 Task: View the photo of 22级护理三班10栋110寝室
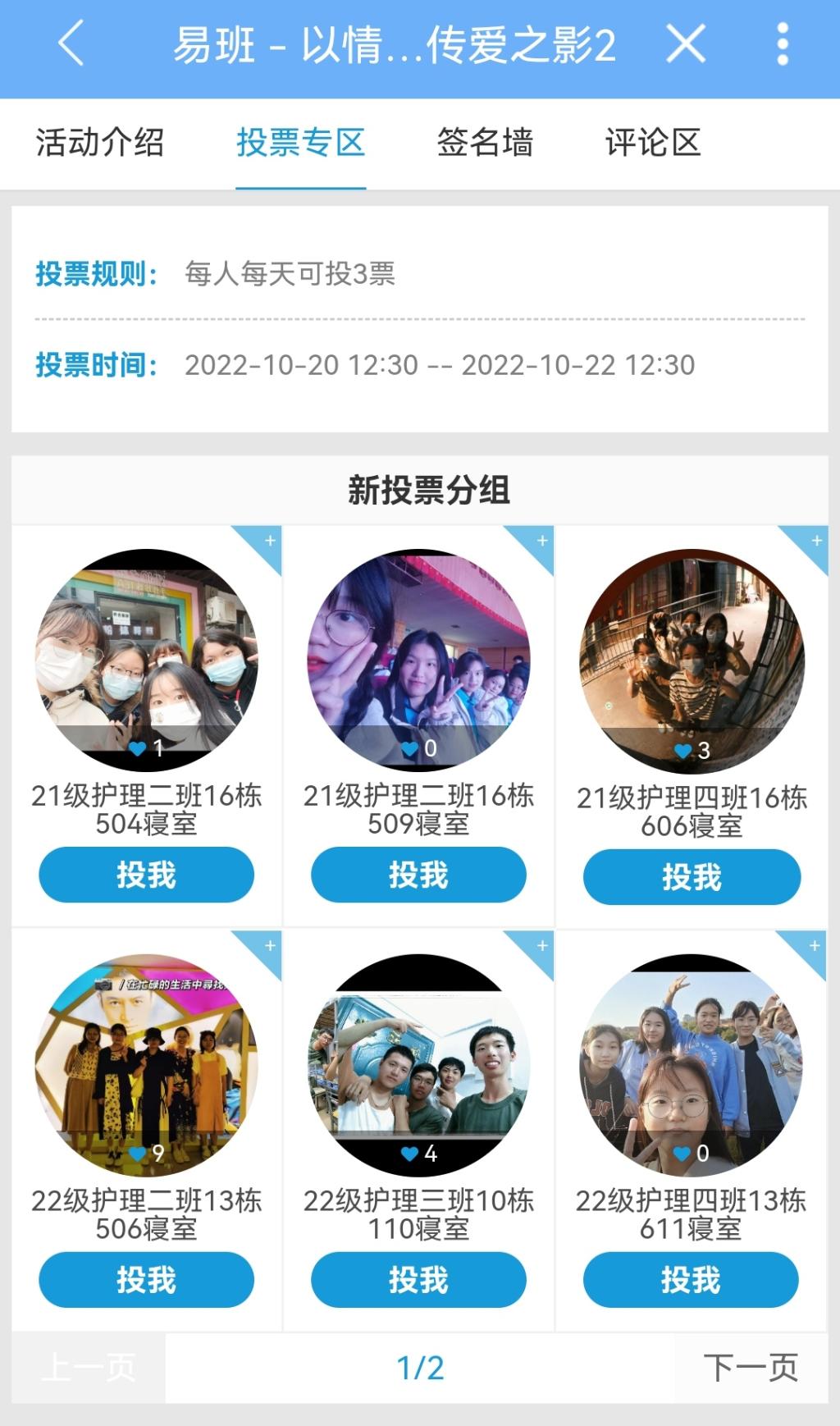418,1065
